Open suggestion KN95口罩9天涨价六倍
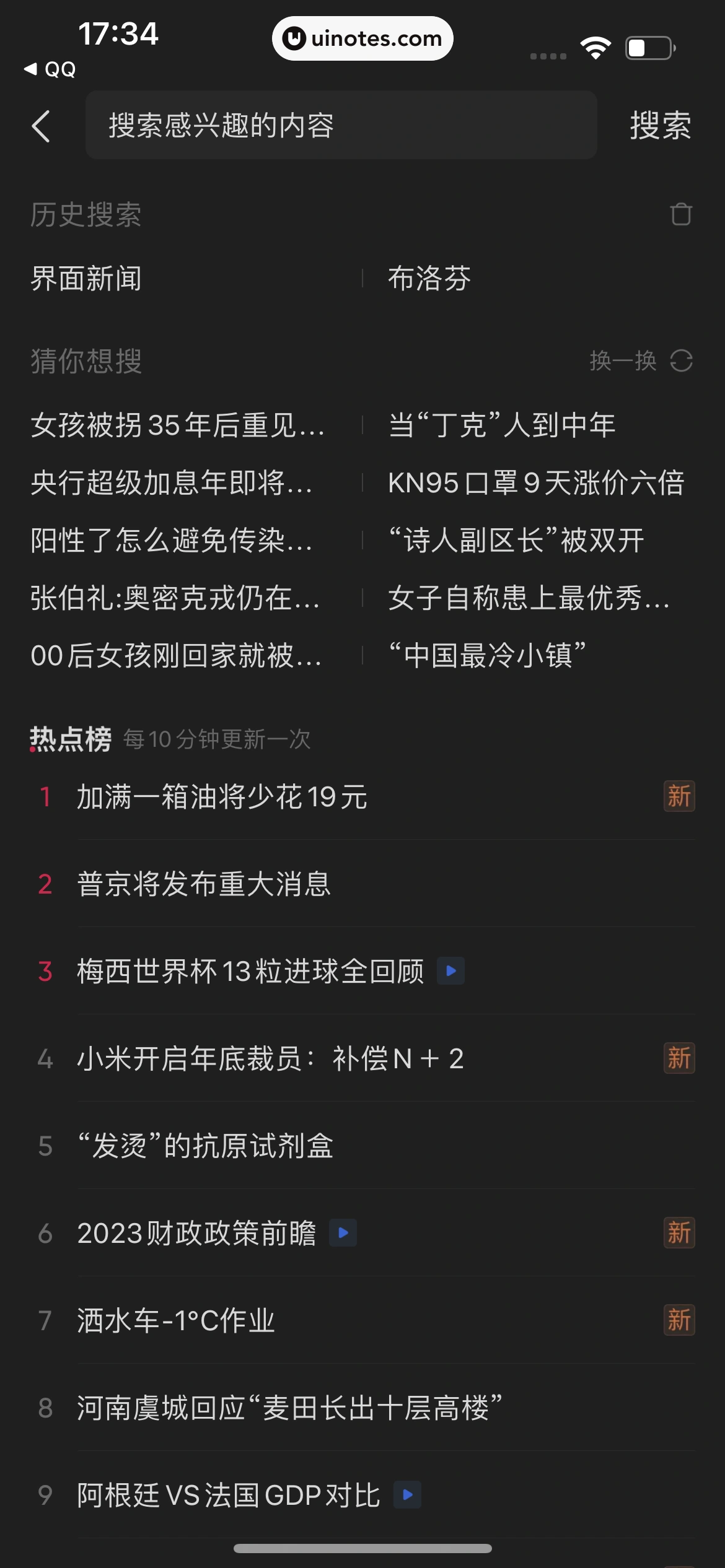Screen dimensions: 725x1568 537,485
